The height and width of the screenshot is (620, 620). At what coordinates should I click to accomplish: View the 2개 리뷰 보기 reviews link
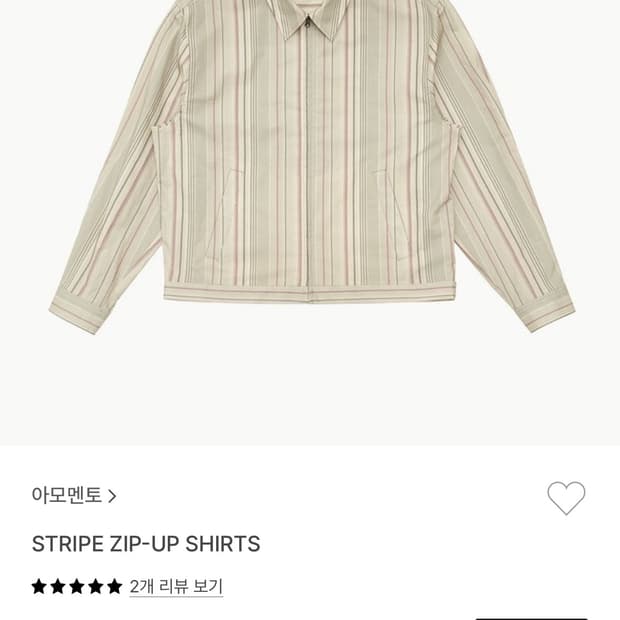click(176, 586)
